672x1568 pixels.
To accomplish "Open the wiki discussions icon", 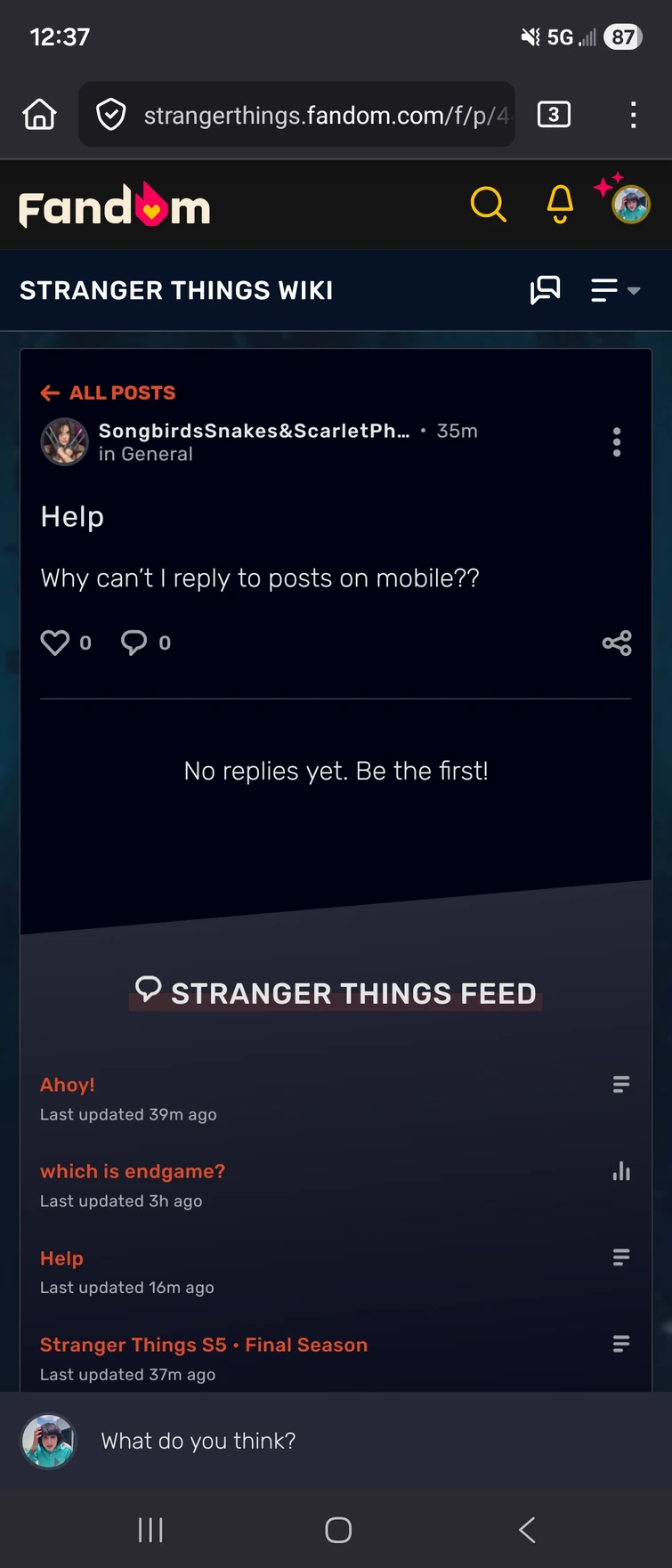I will coord(545,290).
